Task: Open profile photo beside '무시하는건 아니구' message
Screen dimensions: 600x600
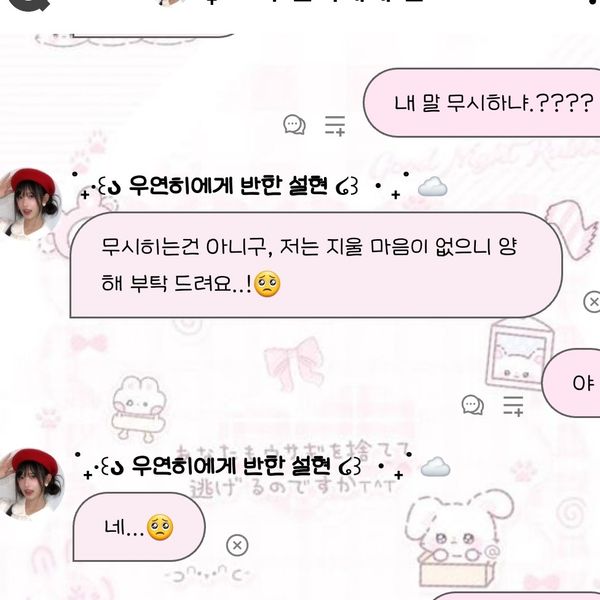Action: (x=34, y=203)
